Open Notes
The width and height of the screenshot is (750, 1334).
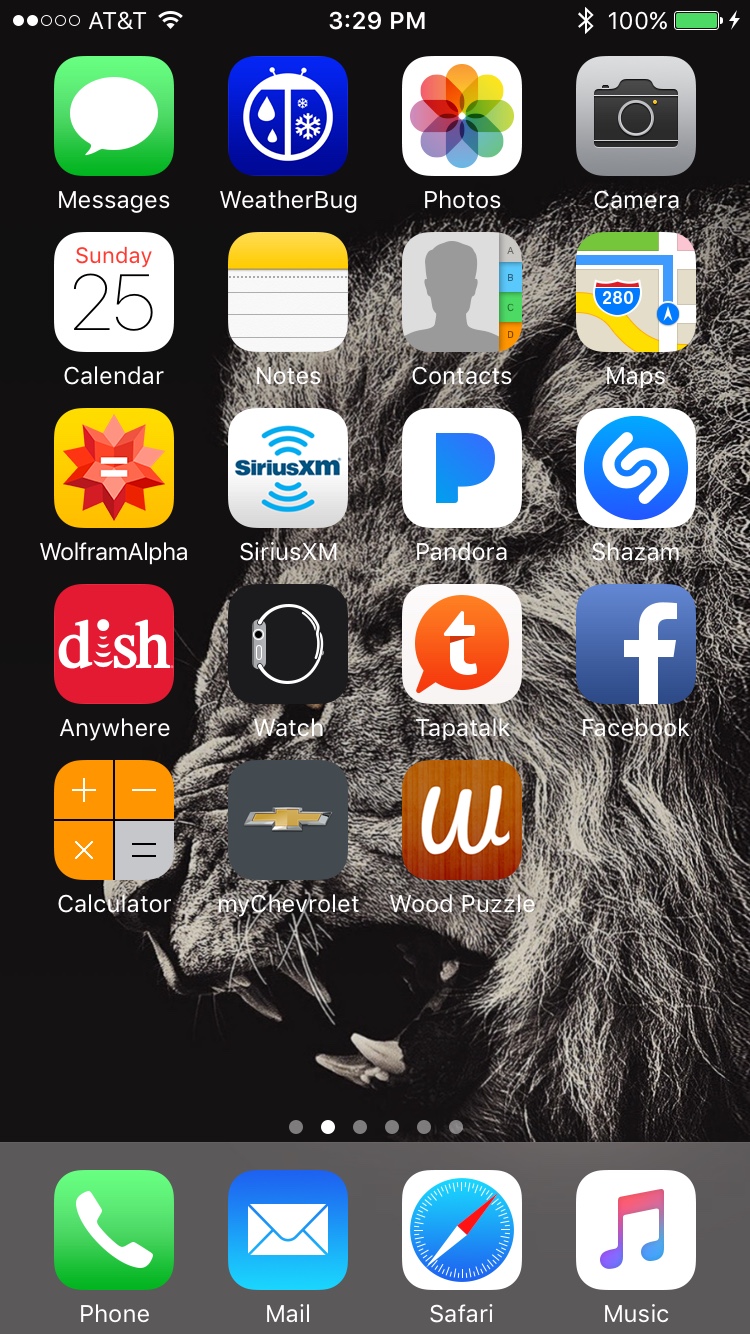tap(288, 292)
